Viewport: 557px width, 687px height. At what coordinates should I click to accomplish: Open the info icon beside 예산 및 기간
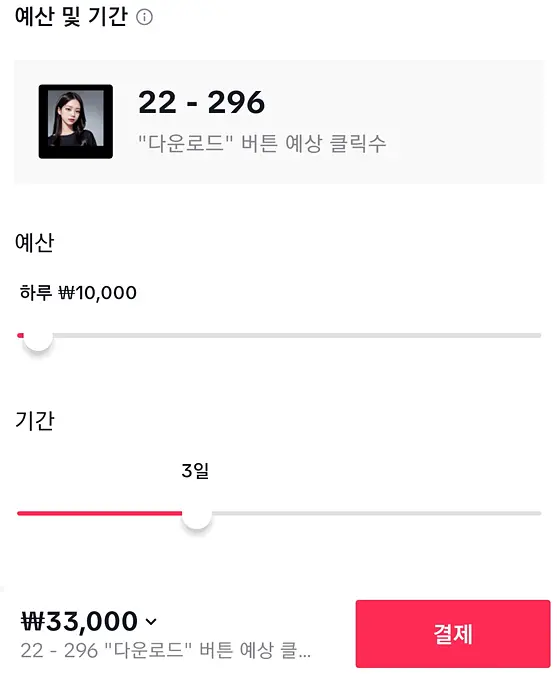click(144, 18)
